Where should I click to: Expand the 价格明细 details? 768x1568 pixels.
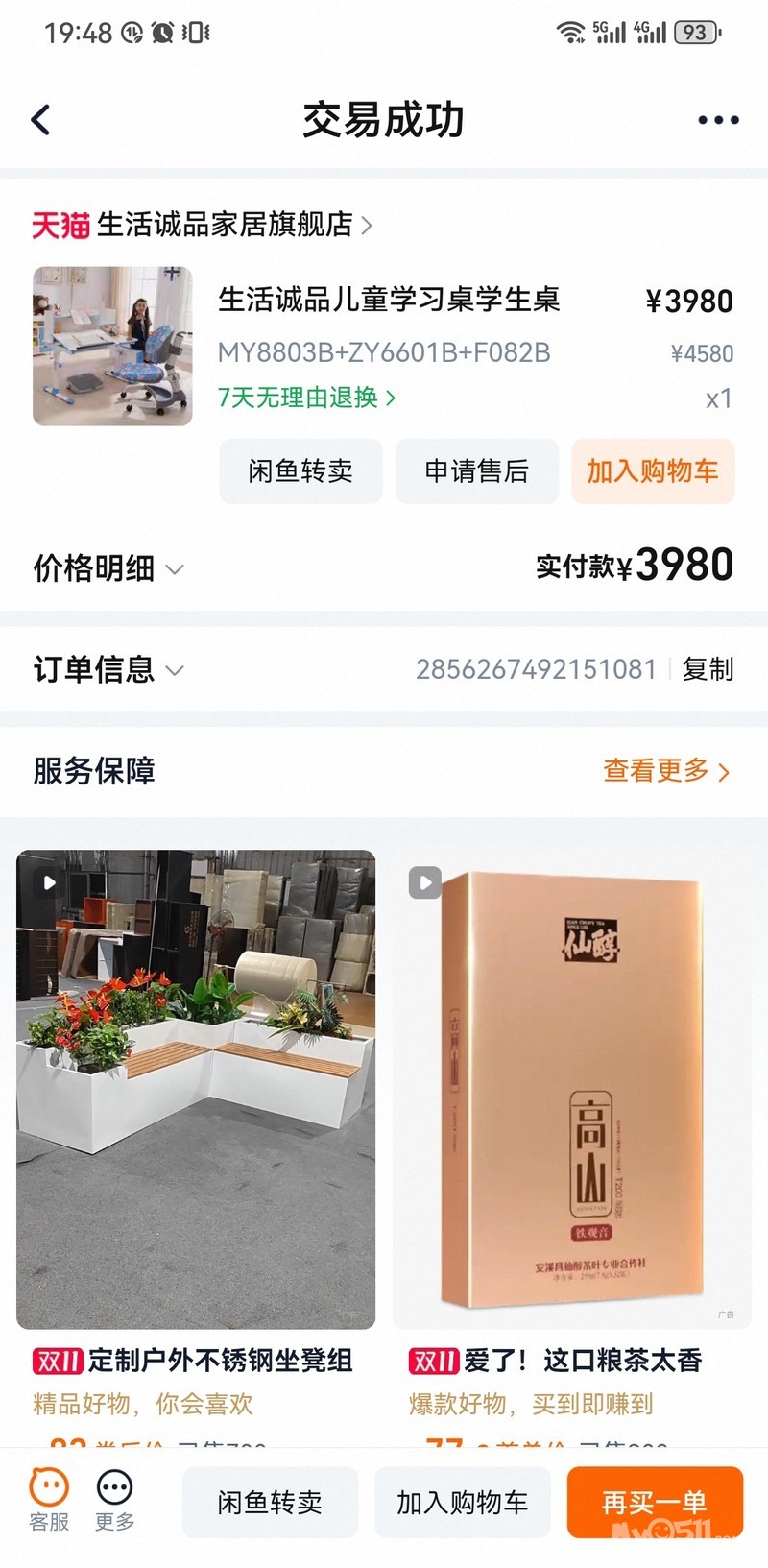pos(108,568)
